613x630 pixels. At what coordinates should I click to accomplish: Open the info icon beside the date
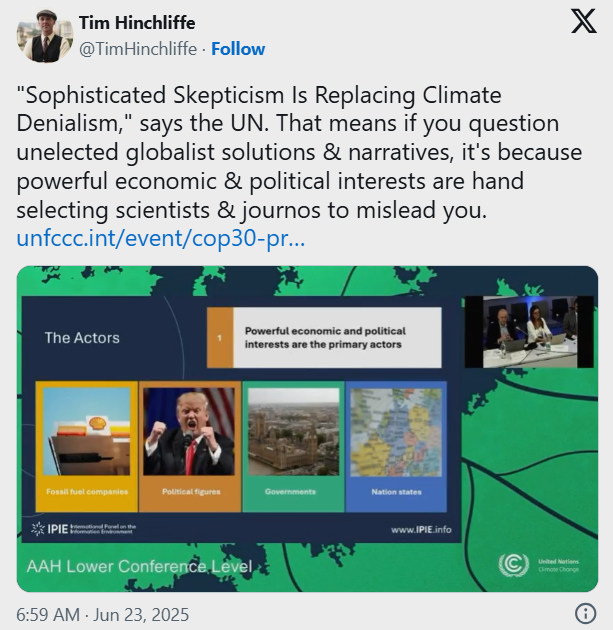(585, 614)
